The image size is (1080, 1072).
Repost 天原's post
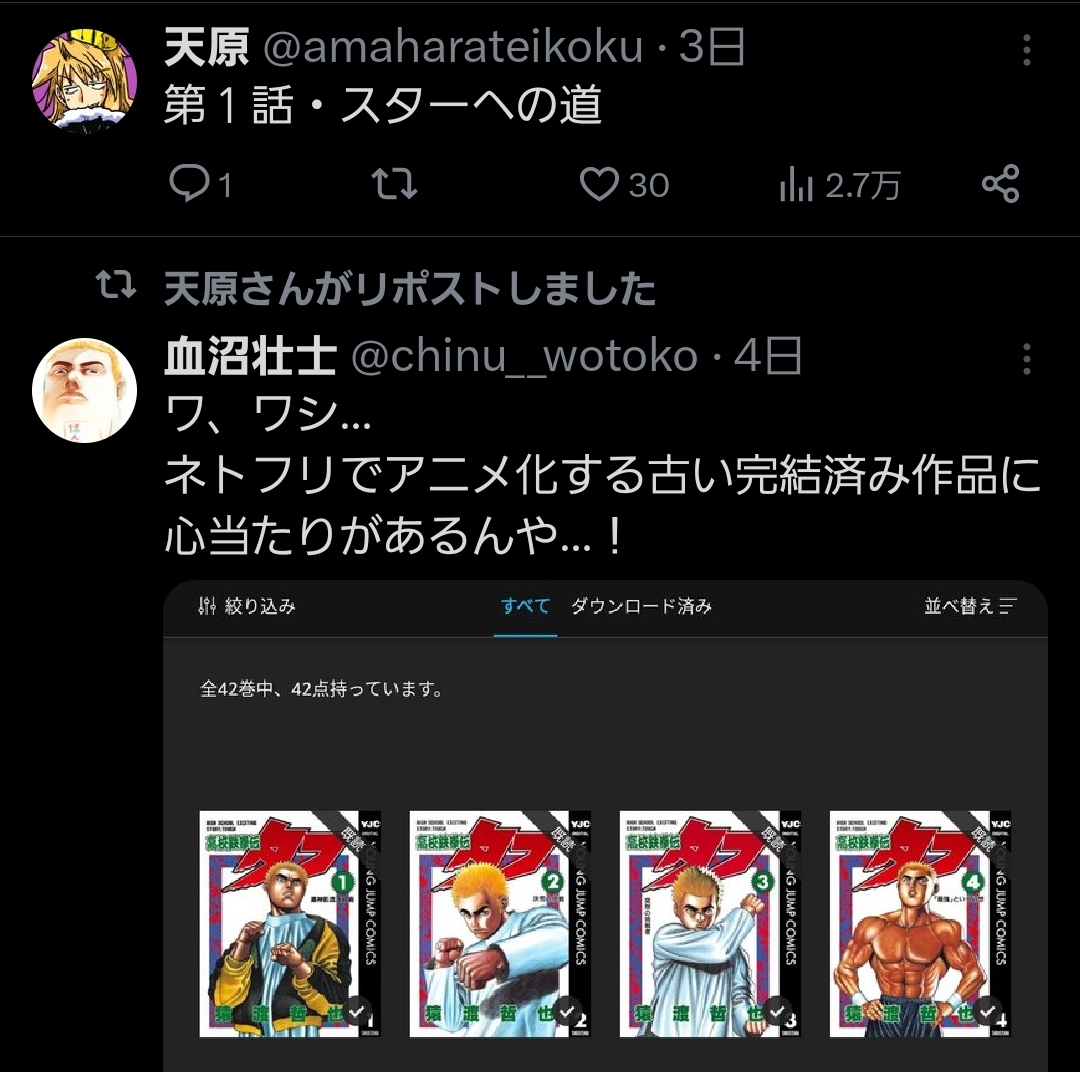click(394, 185)
